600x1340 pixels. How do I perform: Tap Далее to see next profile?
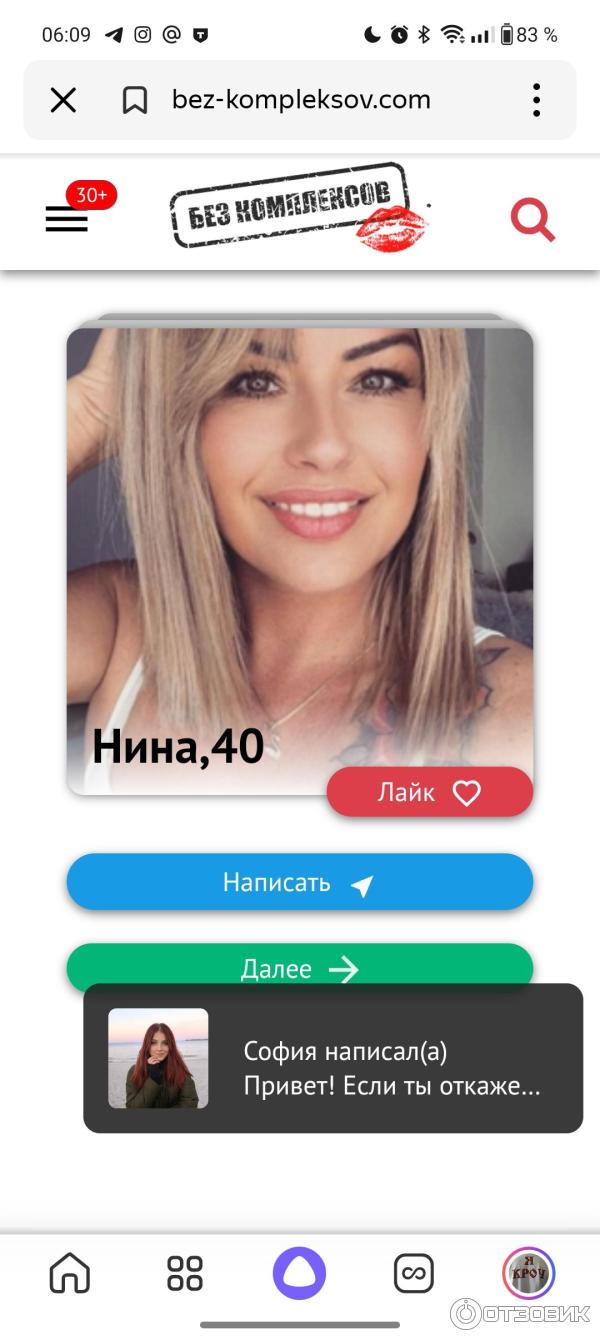(299, 966)
